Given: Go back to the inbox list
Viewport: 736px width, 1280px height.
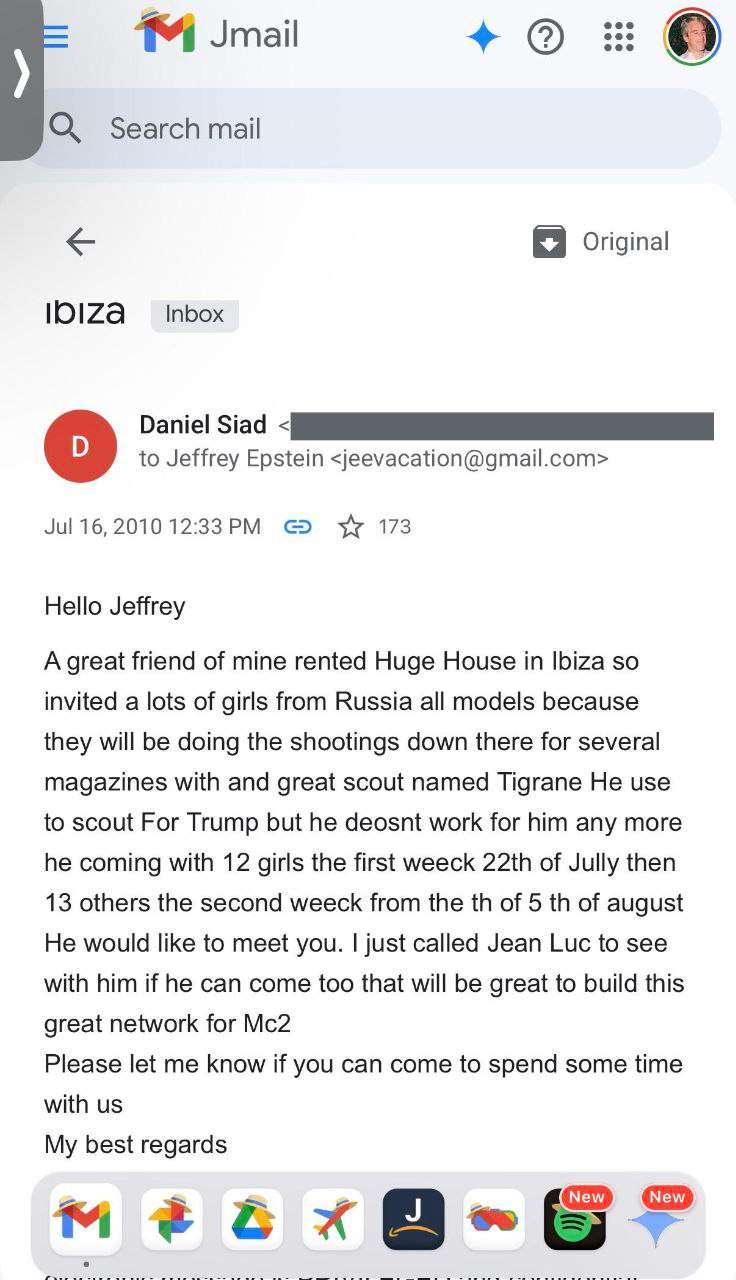Looking at the screenshot, I should pos(80,241).
